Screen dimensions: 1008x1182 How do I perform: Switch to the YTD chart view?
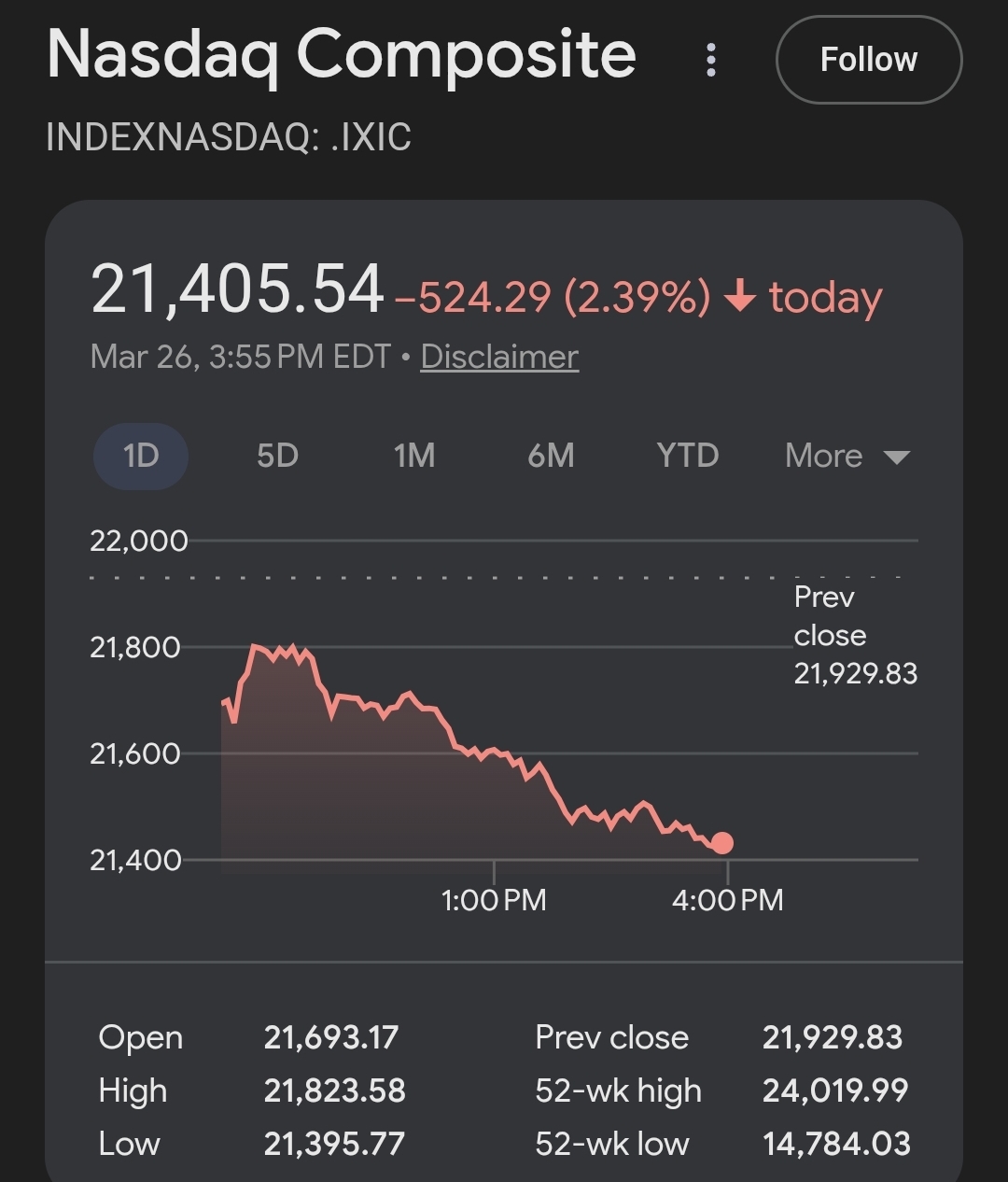click(x=687, y=456)
